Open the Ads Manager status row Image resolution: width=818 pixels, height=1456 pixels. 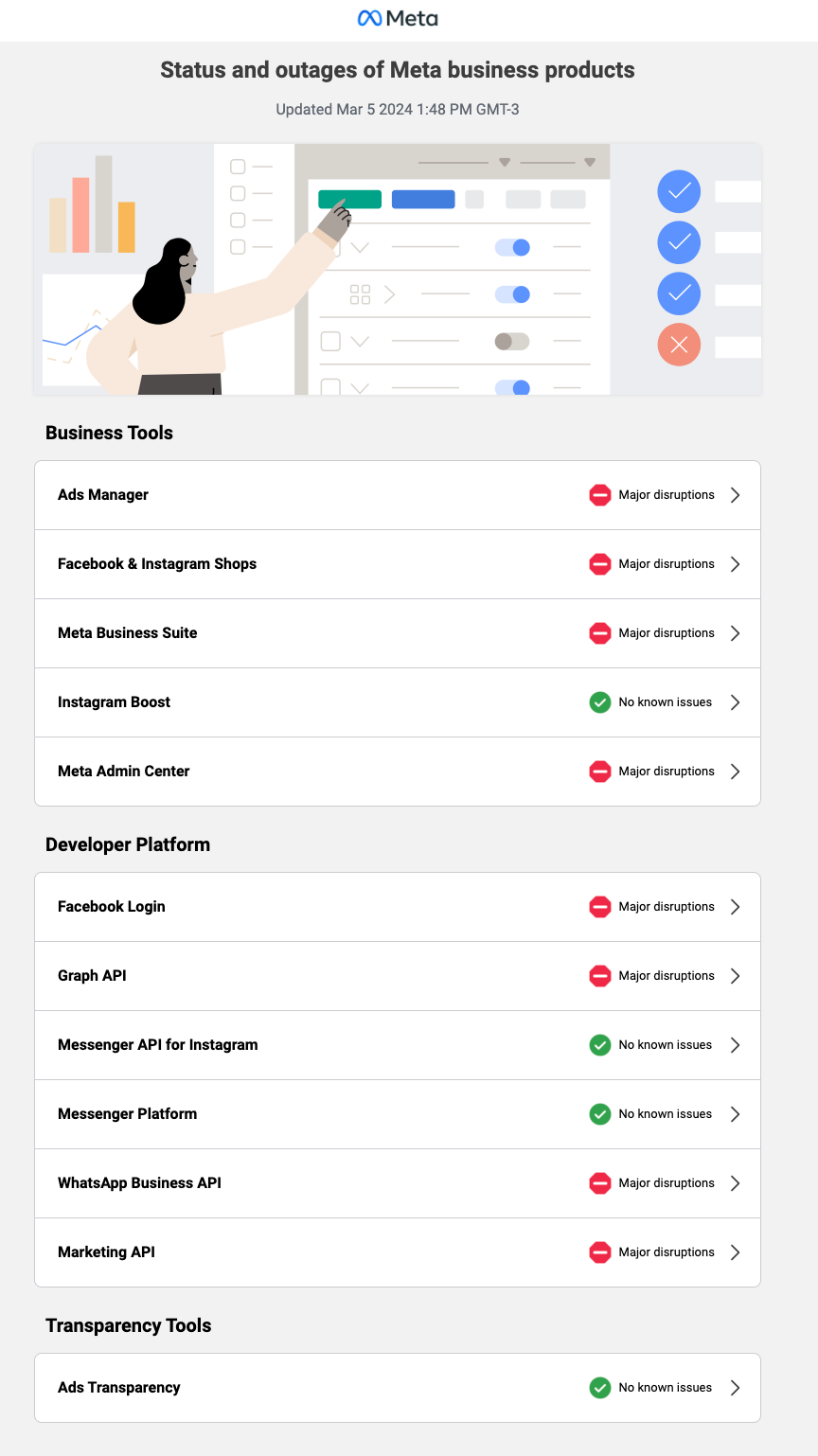click(398, 495)
